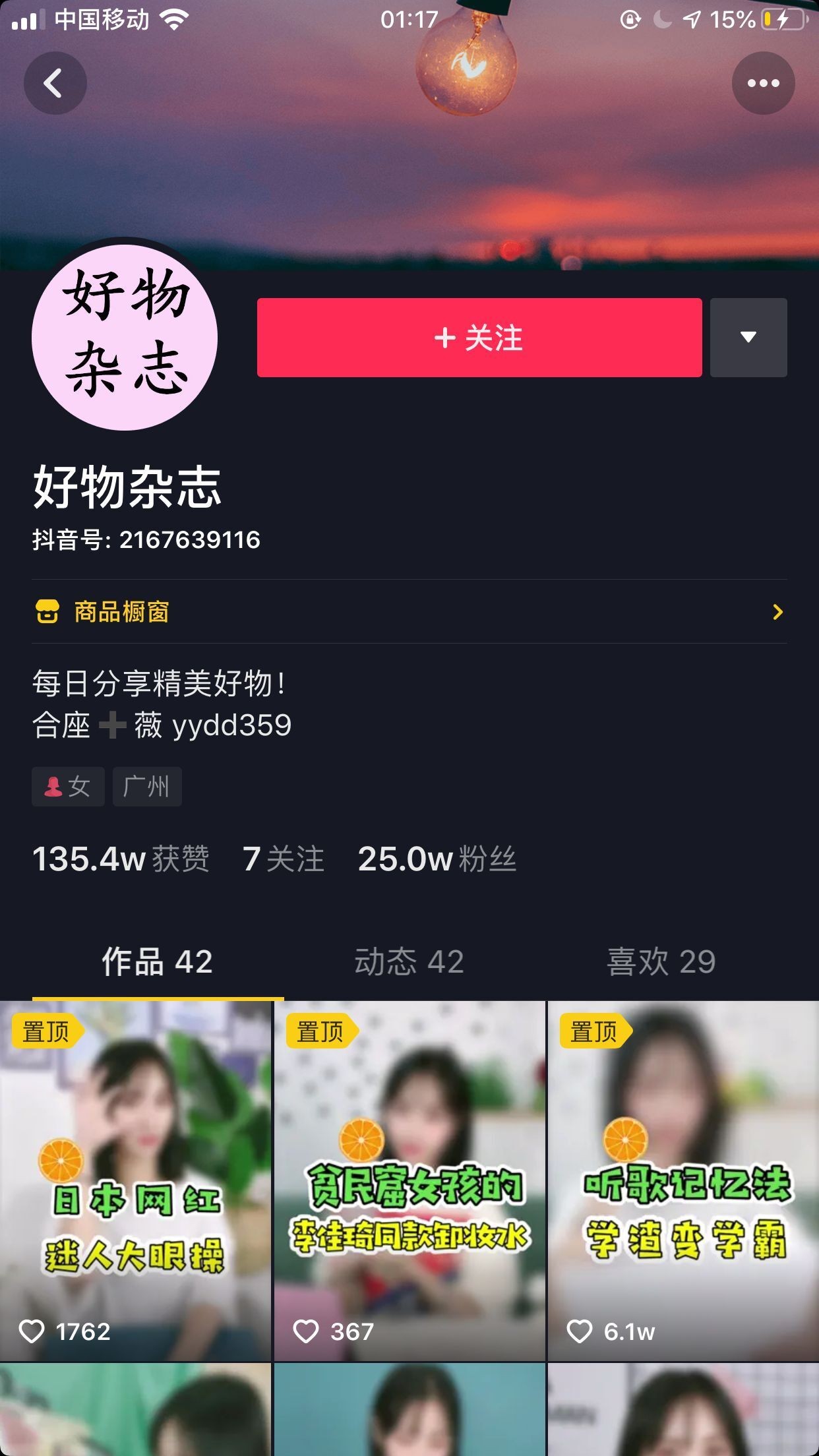Go back using the arrow icon
Viewport: 819px width, 1456px height.
click(x=55, y=83)
